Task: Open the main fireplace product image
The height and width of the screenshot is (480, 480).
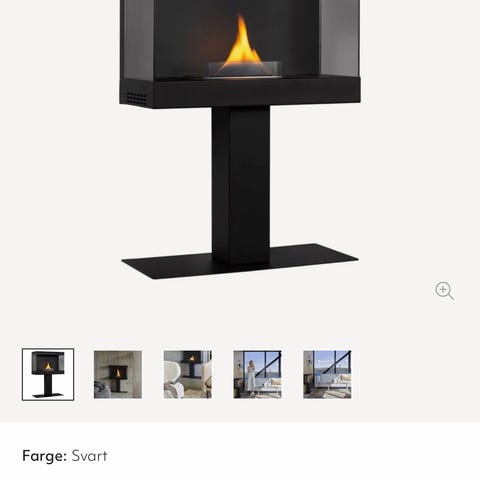Action: (240, 140)
